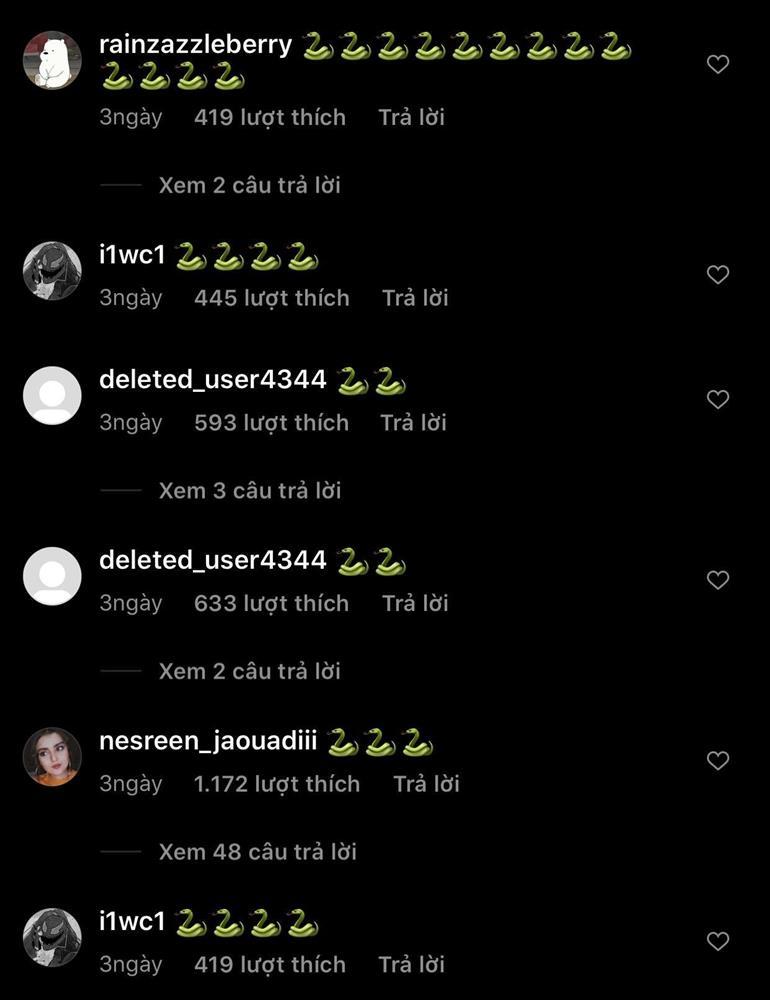Reply to i1wc1's comment with 419 likes
This screenshot has width=770, height=1000.
tap(411, 965)
